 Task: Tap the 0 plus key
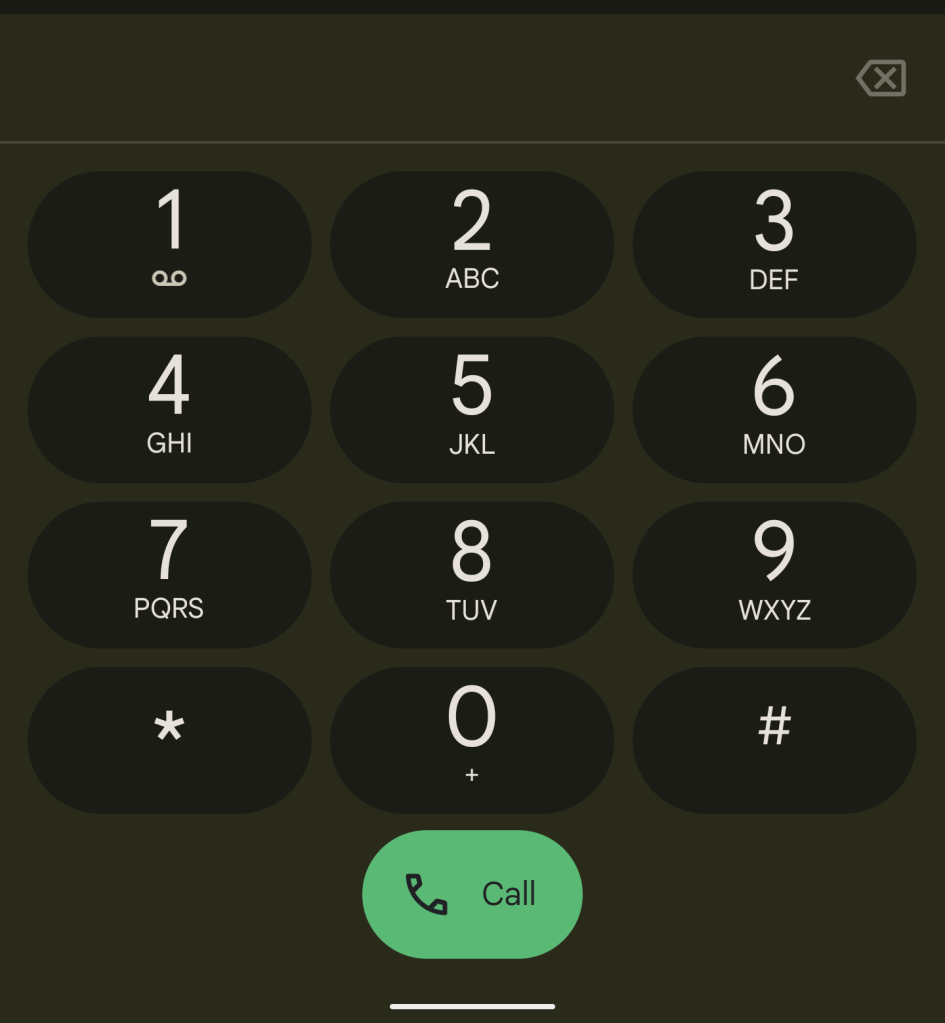[x=472, y=740]
